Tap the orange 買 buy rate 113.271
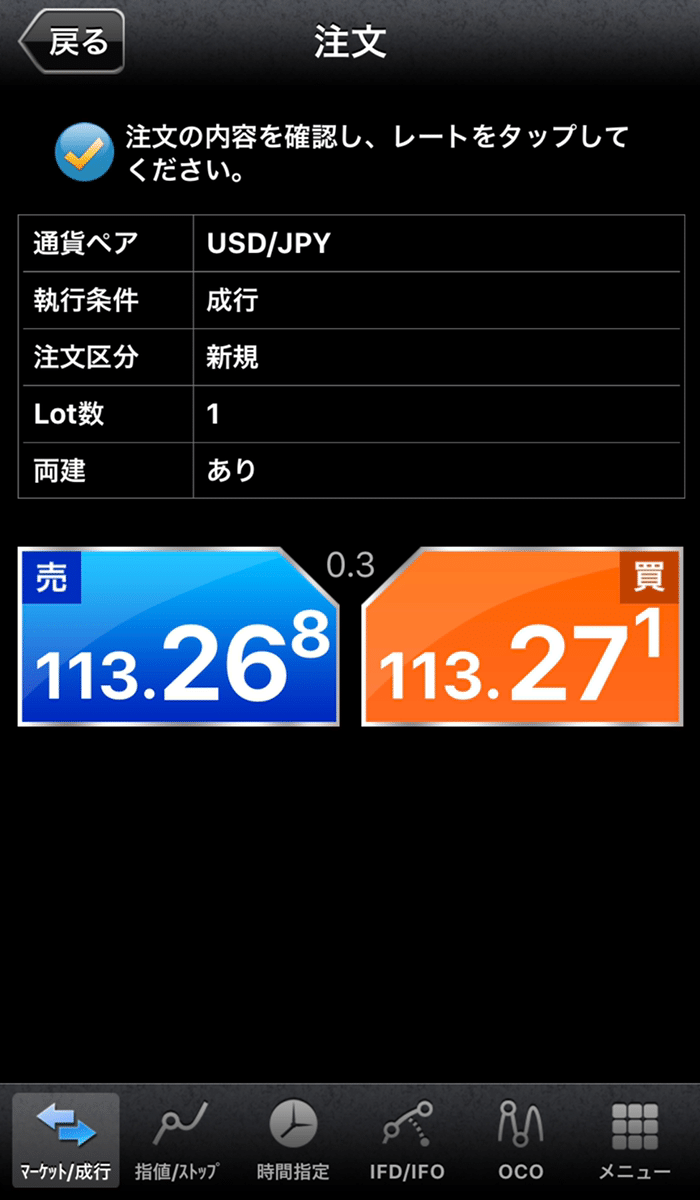 click(522, 637)
